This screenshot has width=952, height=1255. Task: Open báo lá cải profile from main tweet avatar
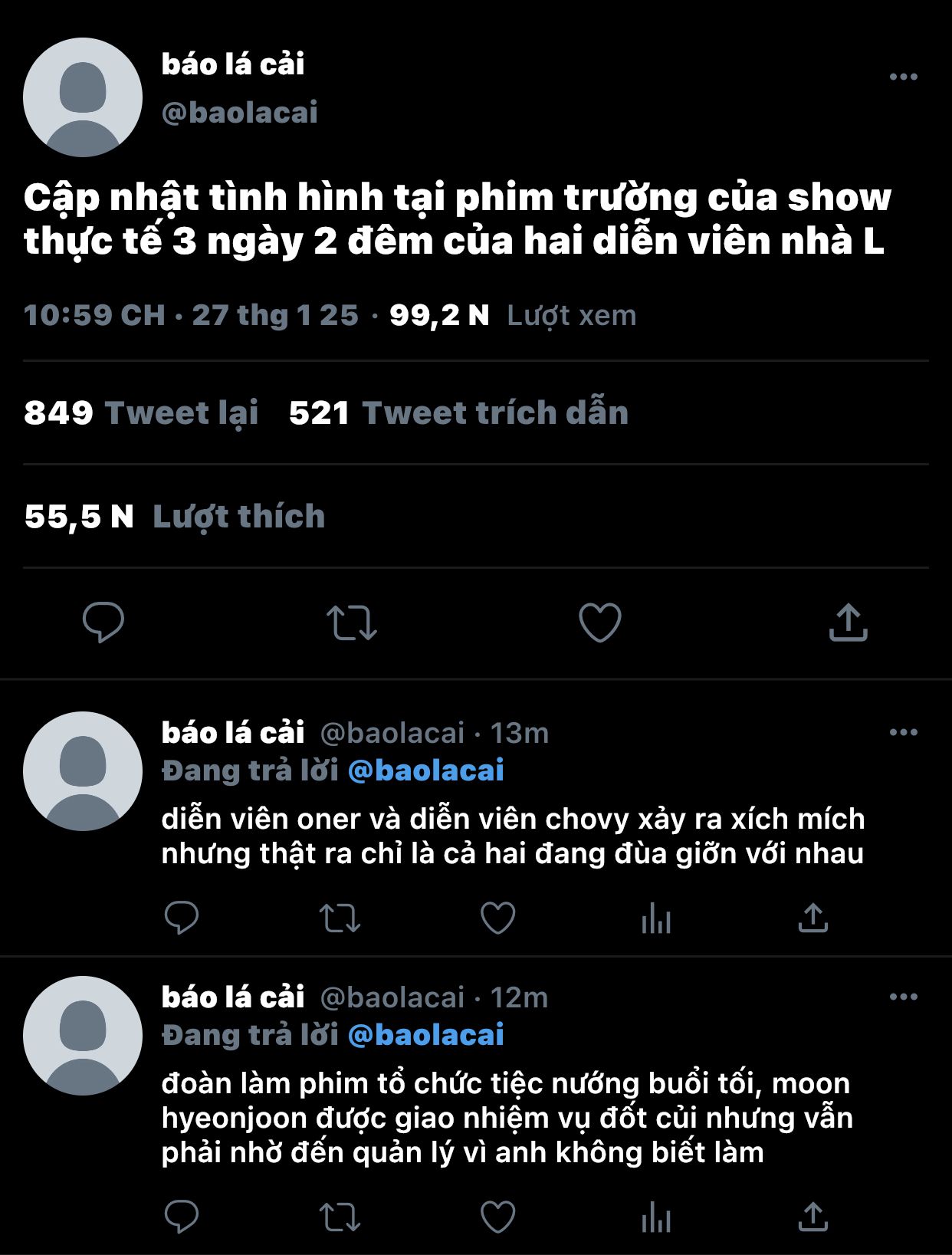pos(83,97)
